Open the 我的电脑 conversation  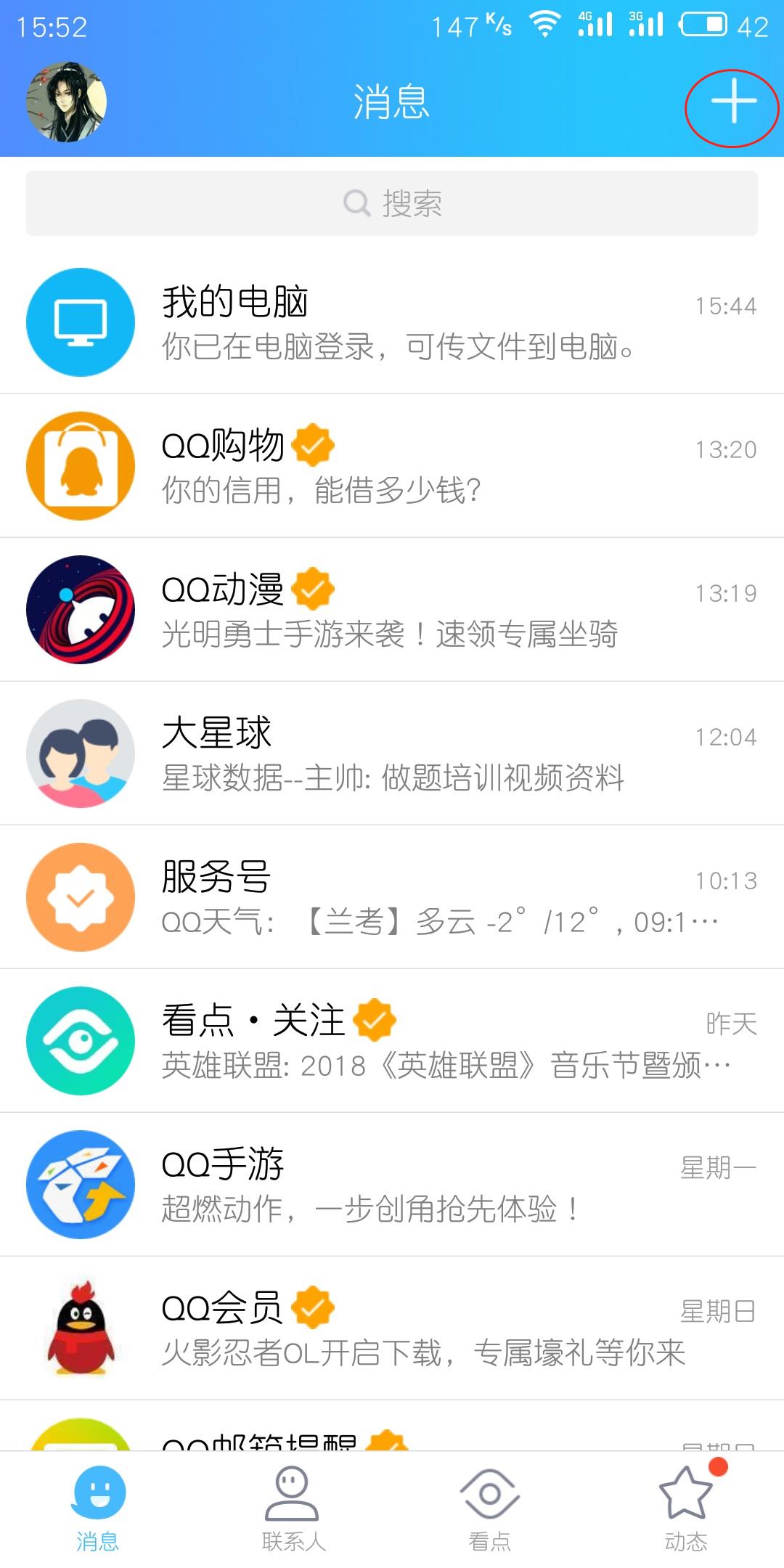(392, 322)
